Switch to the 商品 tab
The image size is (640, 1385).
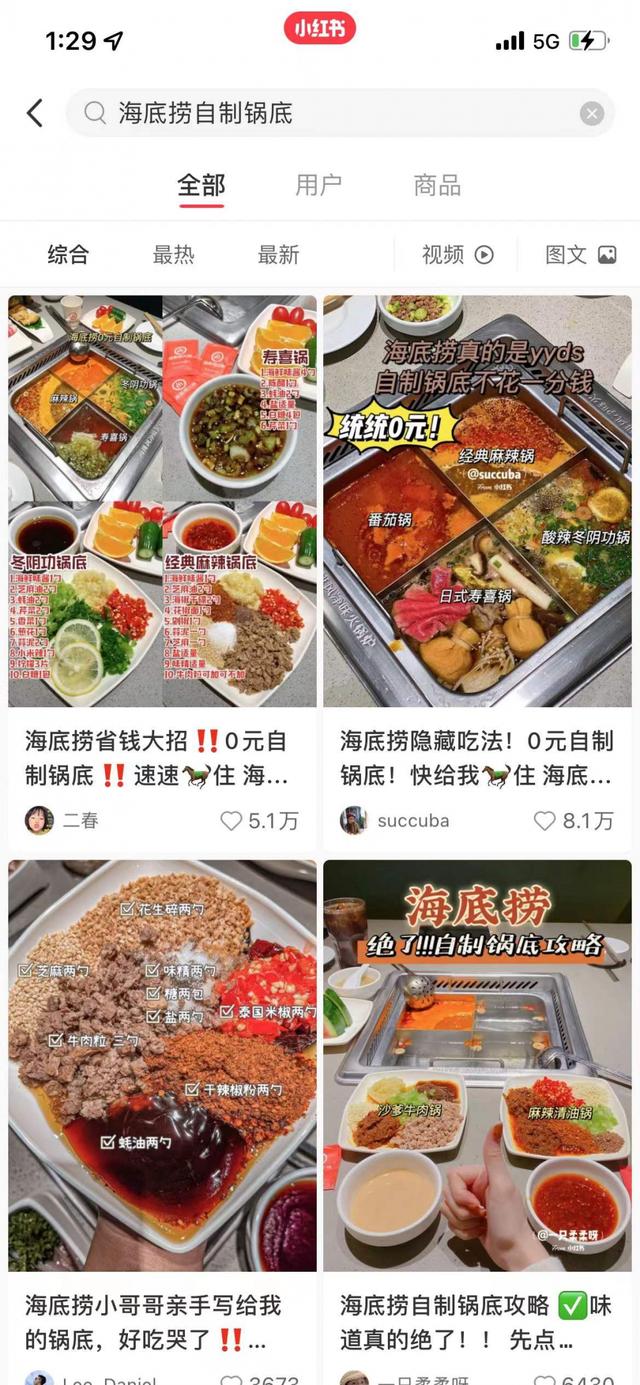point(437,185)
